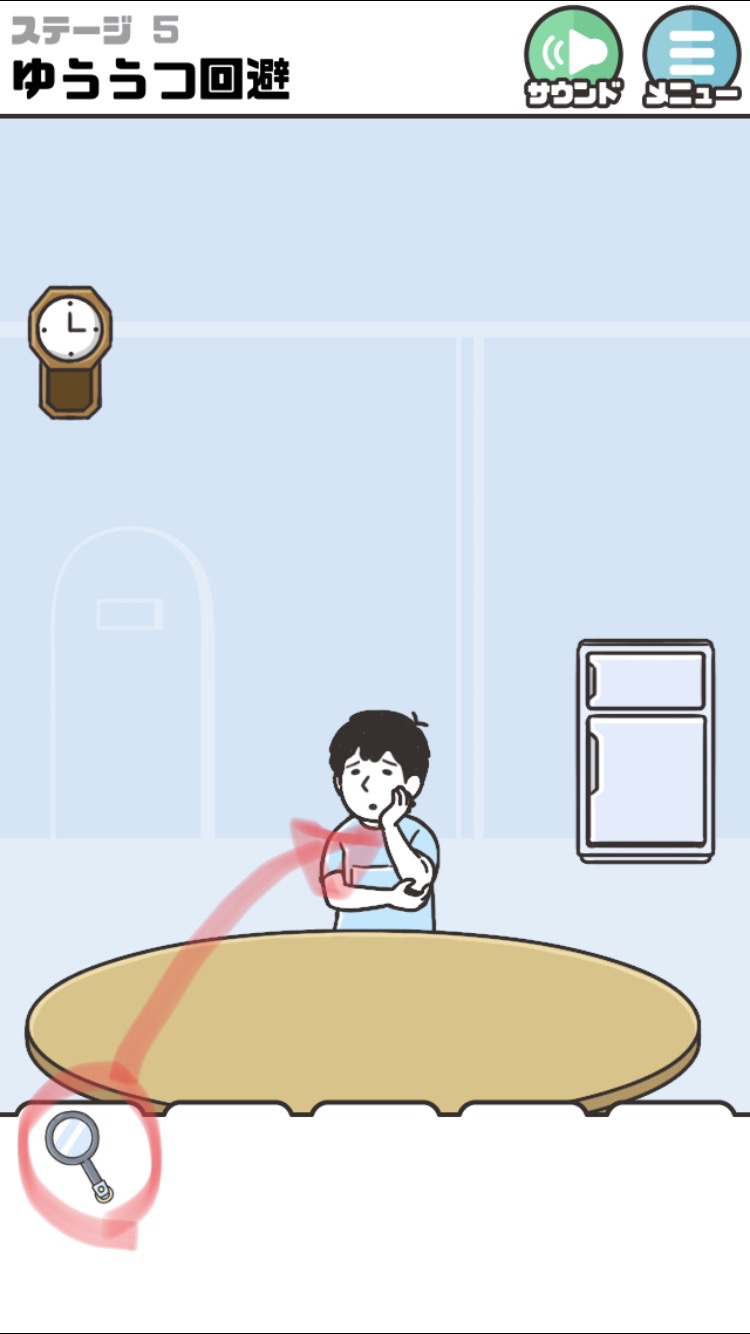The image size is (750, 1334).
Task: Tap the faint door outline on the wall
Action: coord(132,682)
